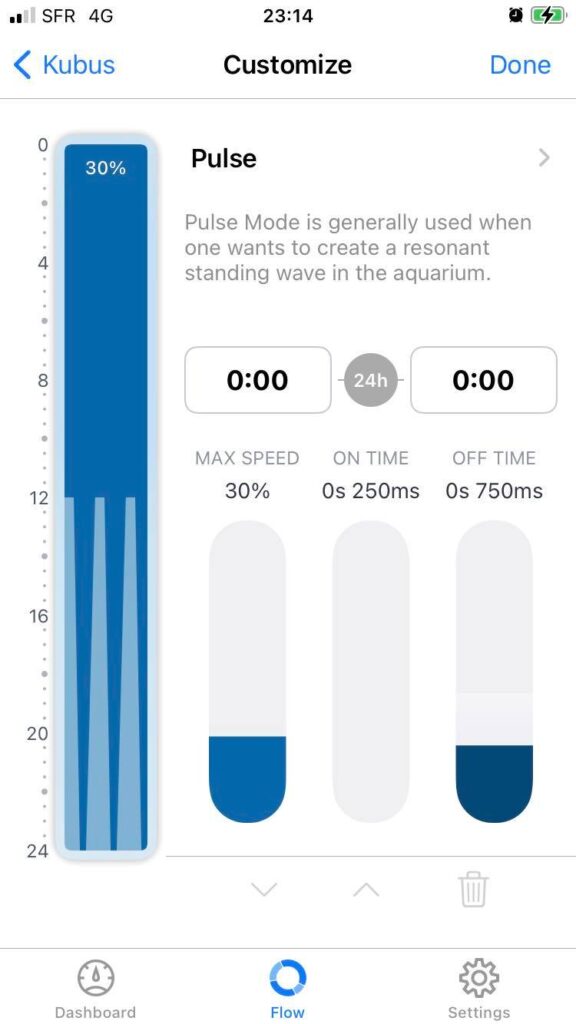
Task: Adjust the Max Speed slider
Action: click(x=248, y=671)
